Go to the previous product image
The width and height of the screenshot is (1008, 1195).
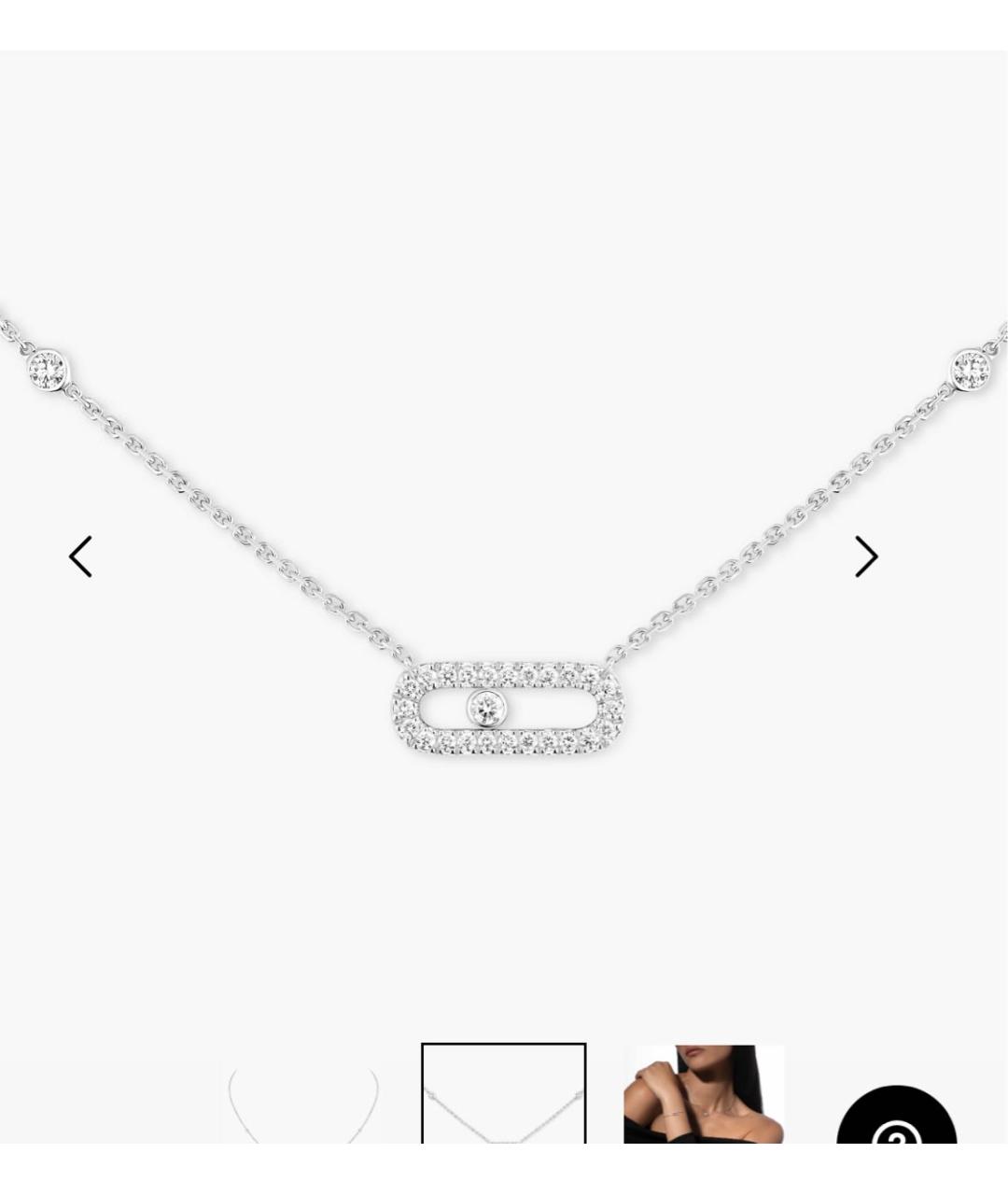[81, 556]
